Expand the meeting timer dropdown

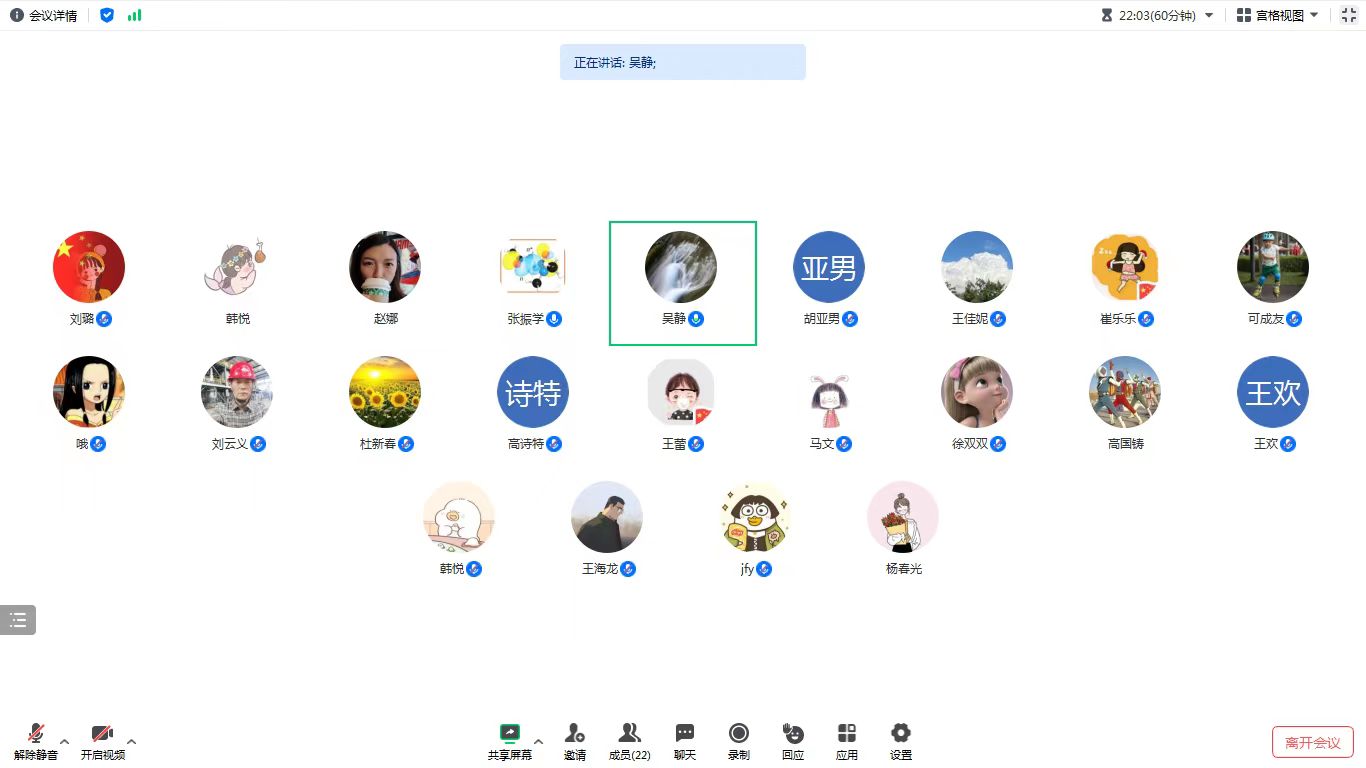point(1209,15)
